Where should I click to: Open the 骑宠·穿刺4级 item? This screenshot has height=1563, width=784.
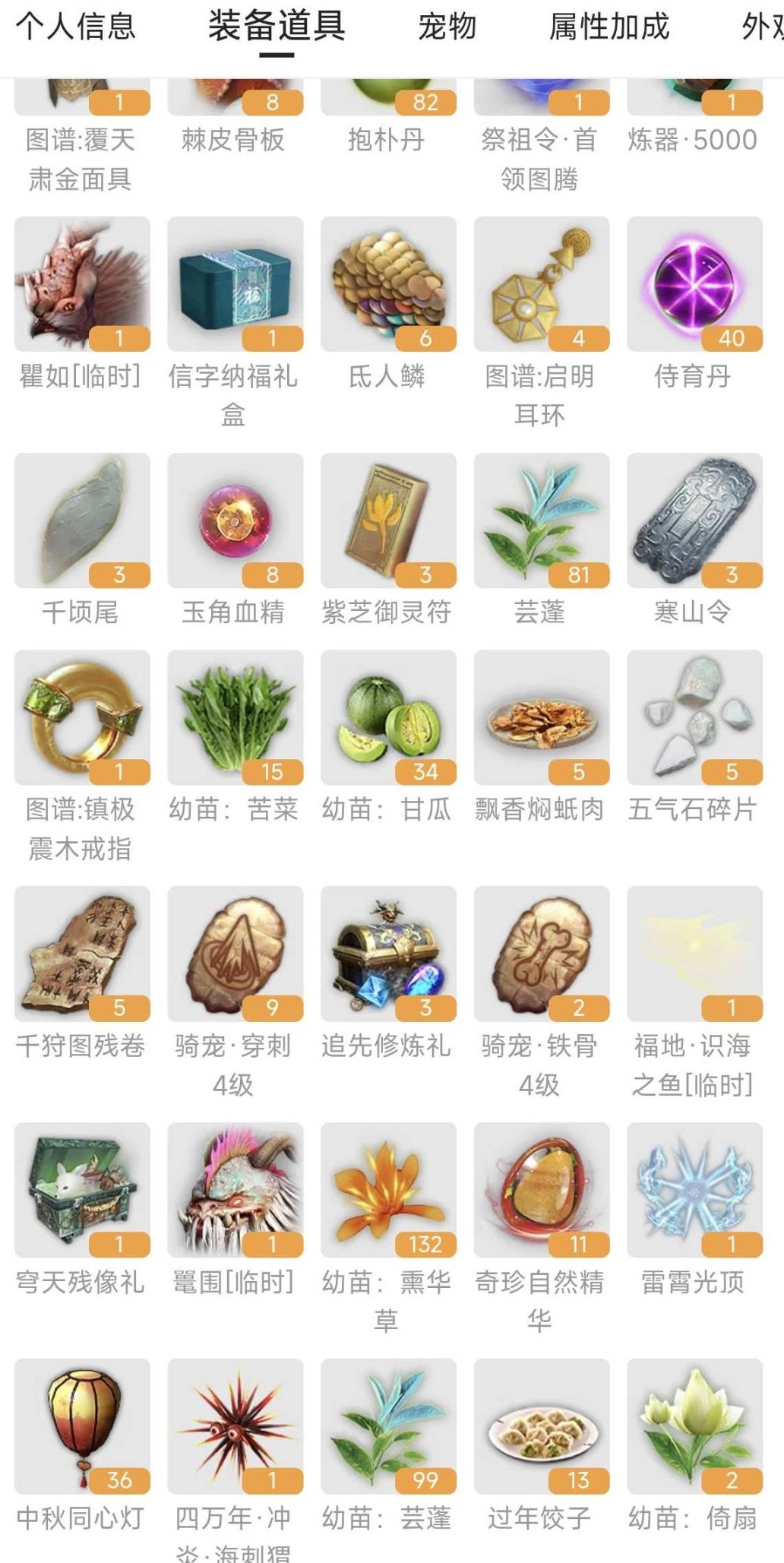236,950
